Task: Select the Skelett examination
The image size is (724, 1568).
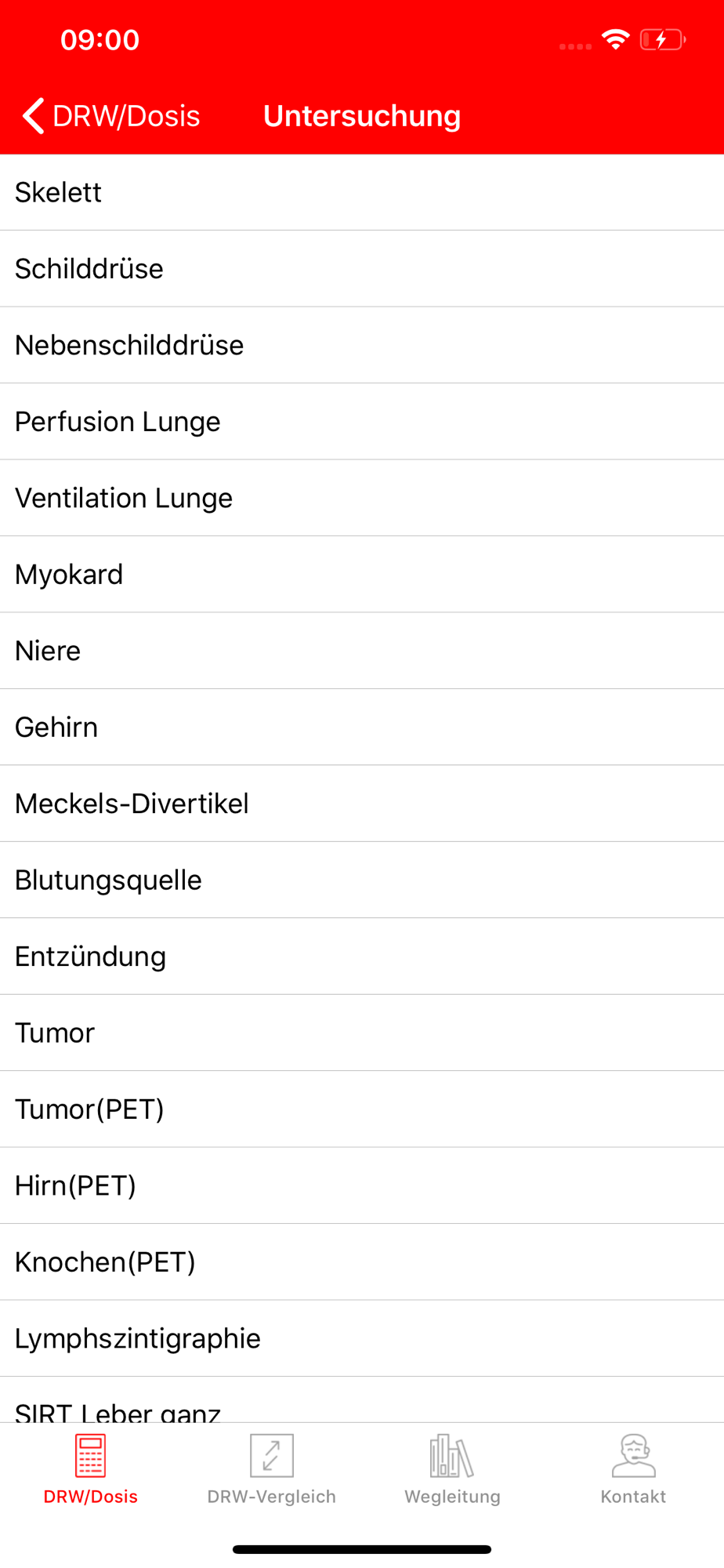Action: 362,192
